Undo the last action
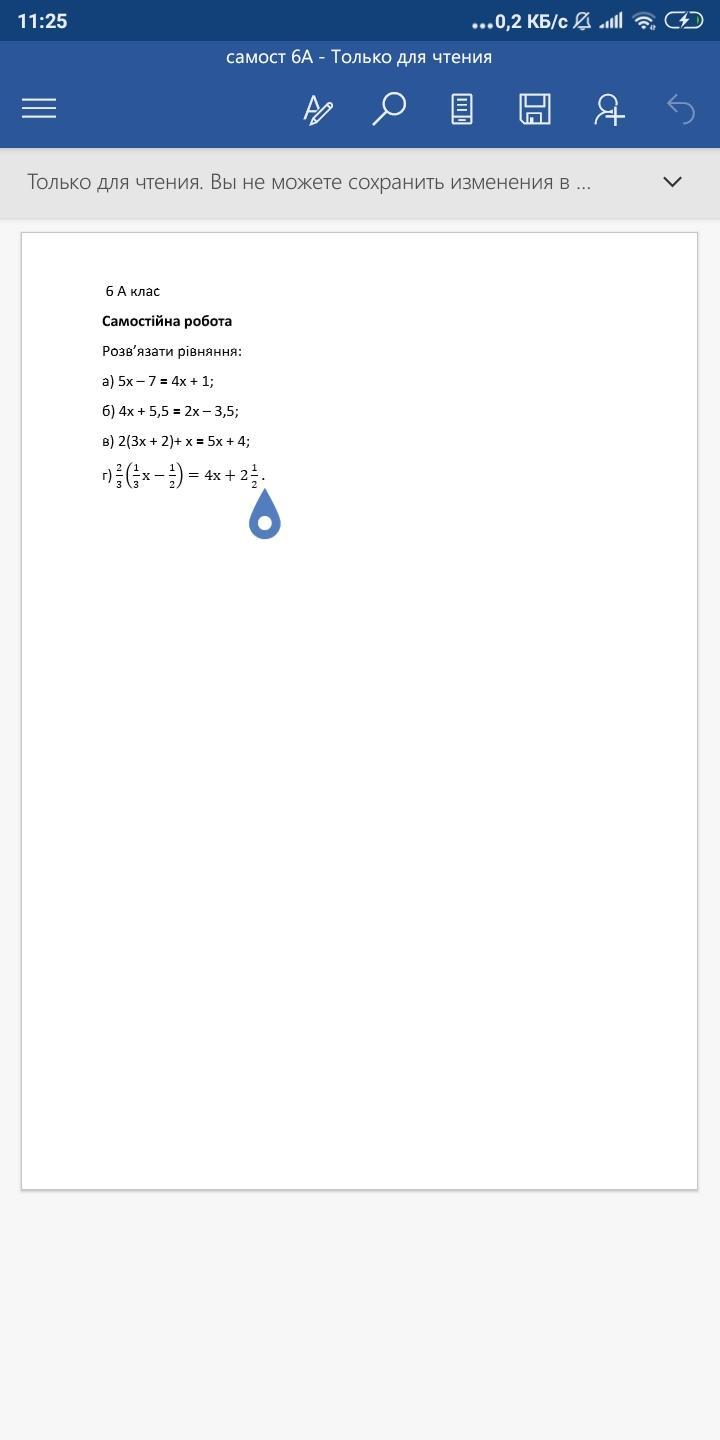The width and height of the screenshot is (720, 1440). click(681, 108)
